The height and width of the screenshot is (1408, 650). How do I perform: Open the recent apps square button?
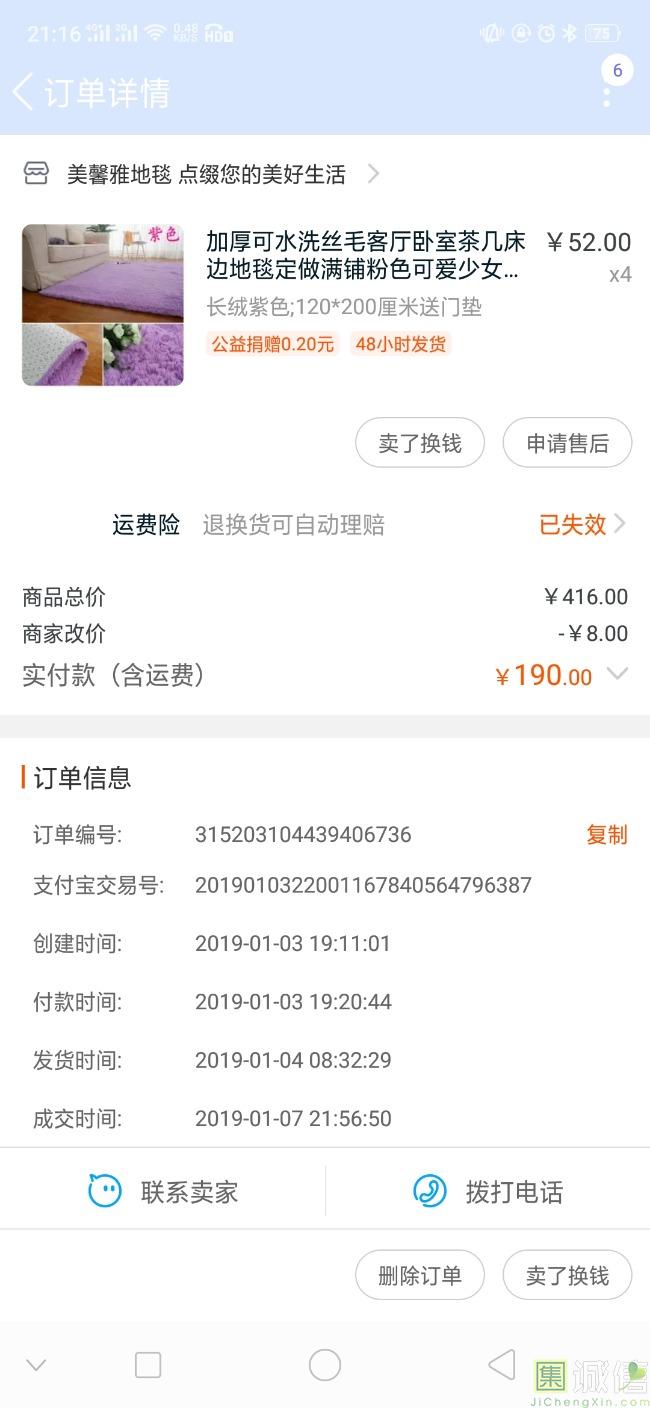pos(148,1365)
